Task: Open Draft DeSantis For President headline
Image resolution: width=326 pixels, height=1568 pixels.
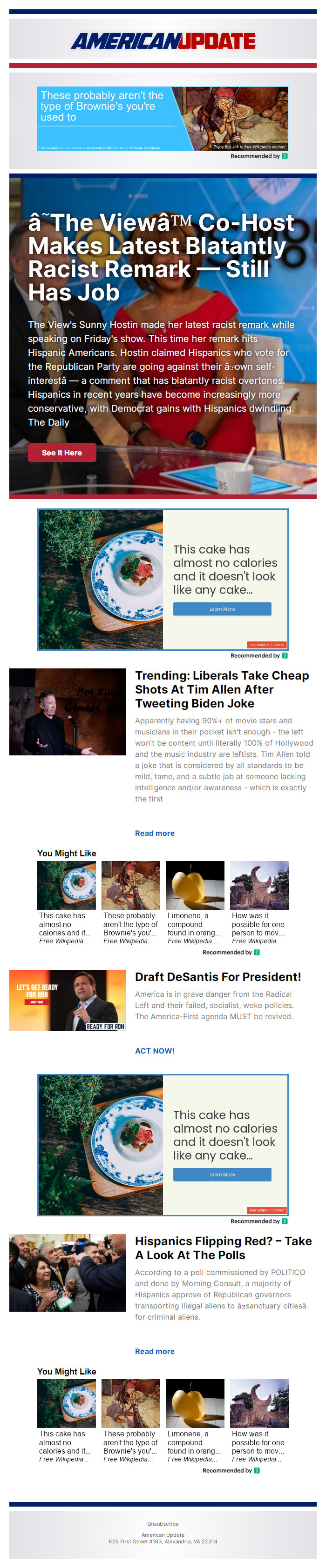Action: click(217, 976)
